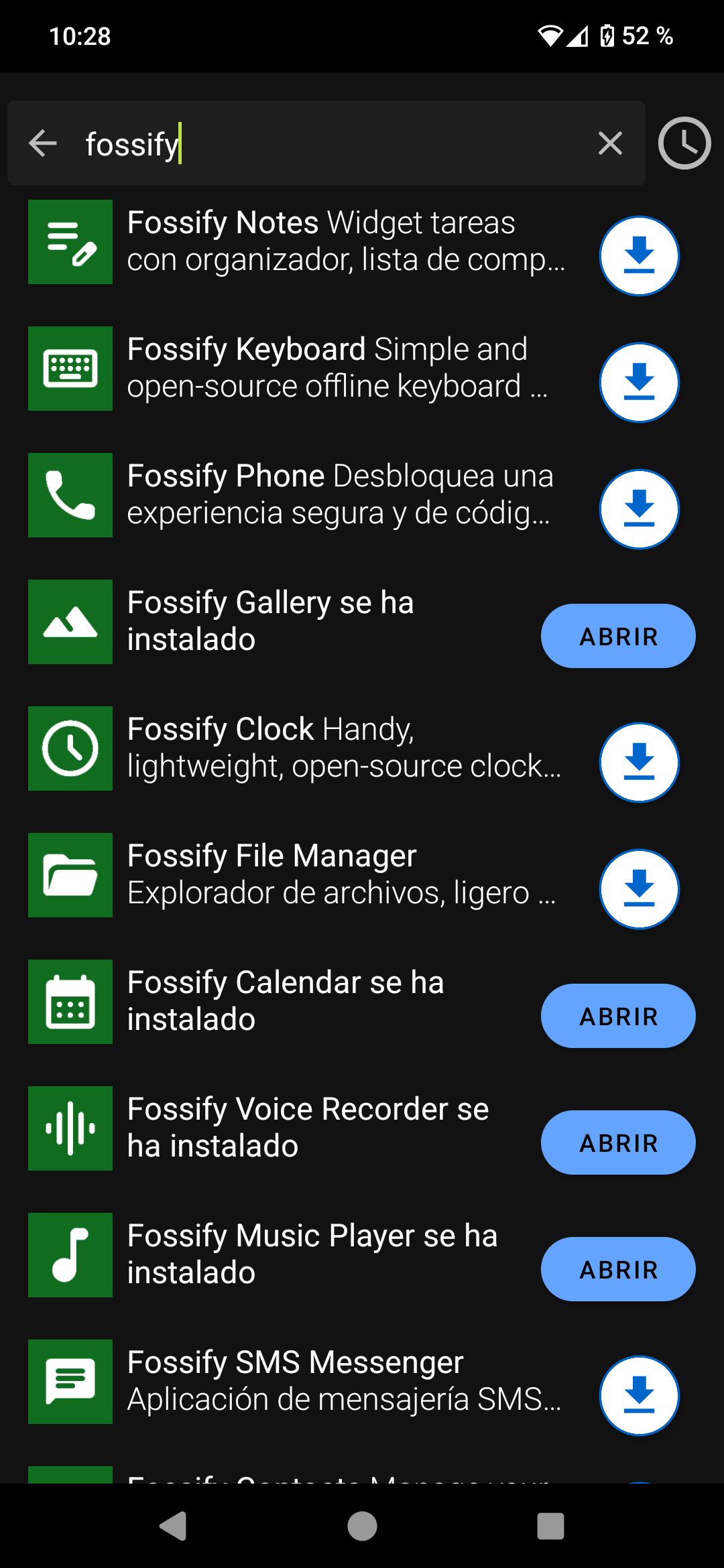Image resolution: width=724 pixels, height=1568 pixels.
Task: Download Fossify SMS Messenger
Action: tap(639, 1396)
